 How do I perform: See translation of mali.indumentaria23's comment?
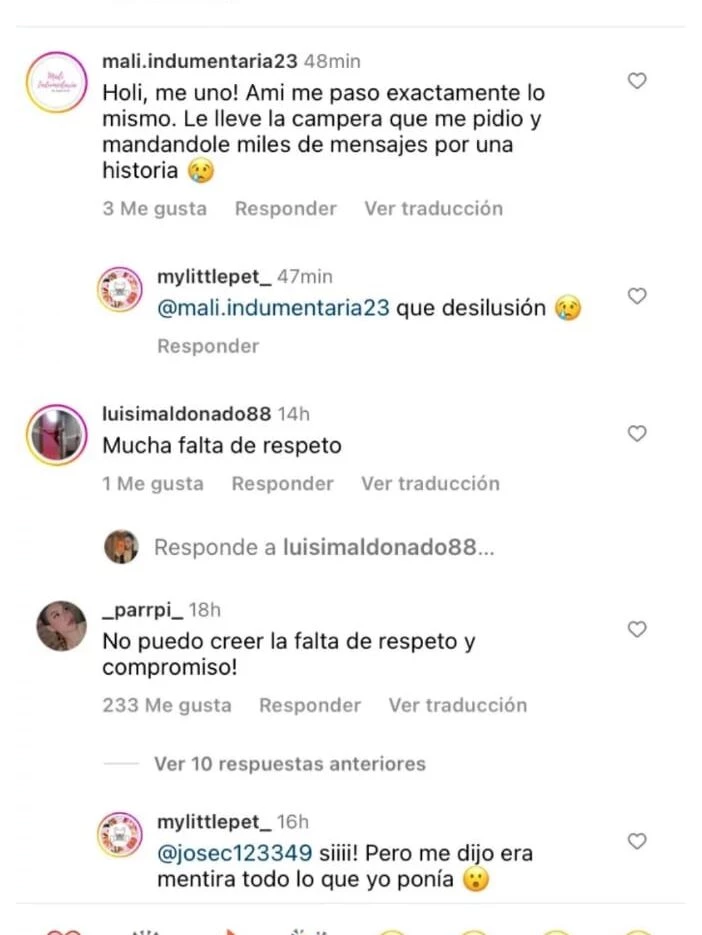(433, 209)
